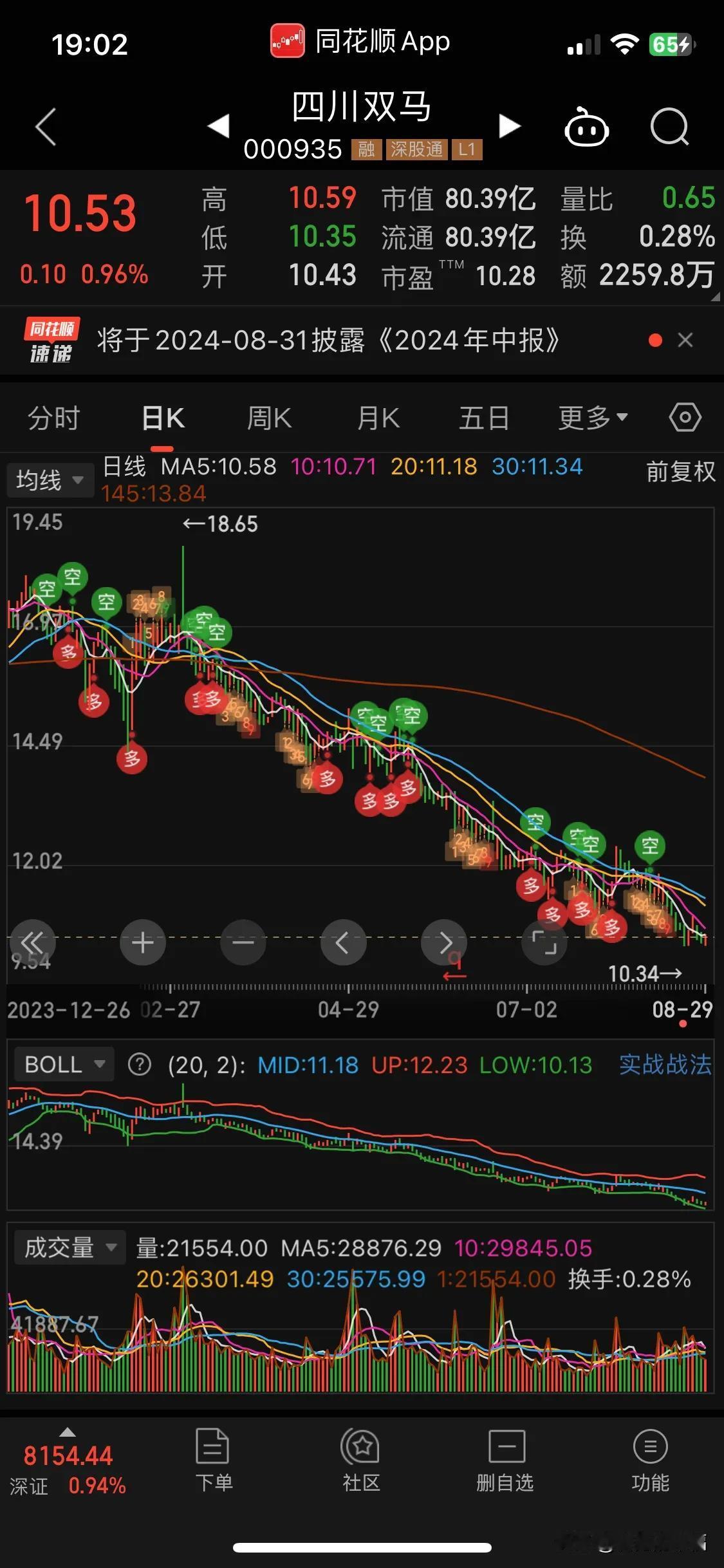The height and width of the screenshot is (1568, 724).
Task: Switch to the previous stock with left triangle
Action: (x=218, y=126)
